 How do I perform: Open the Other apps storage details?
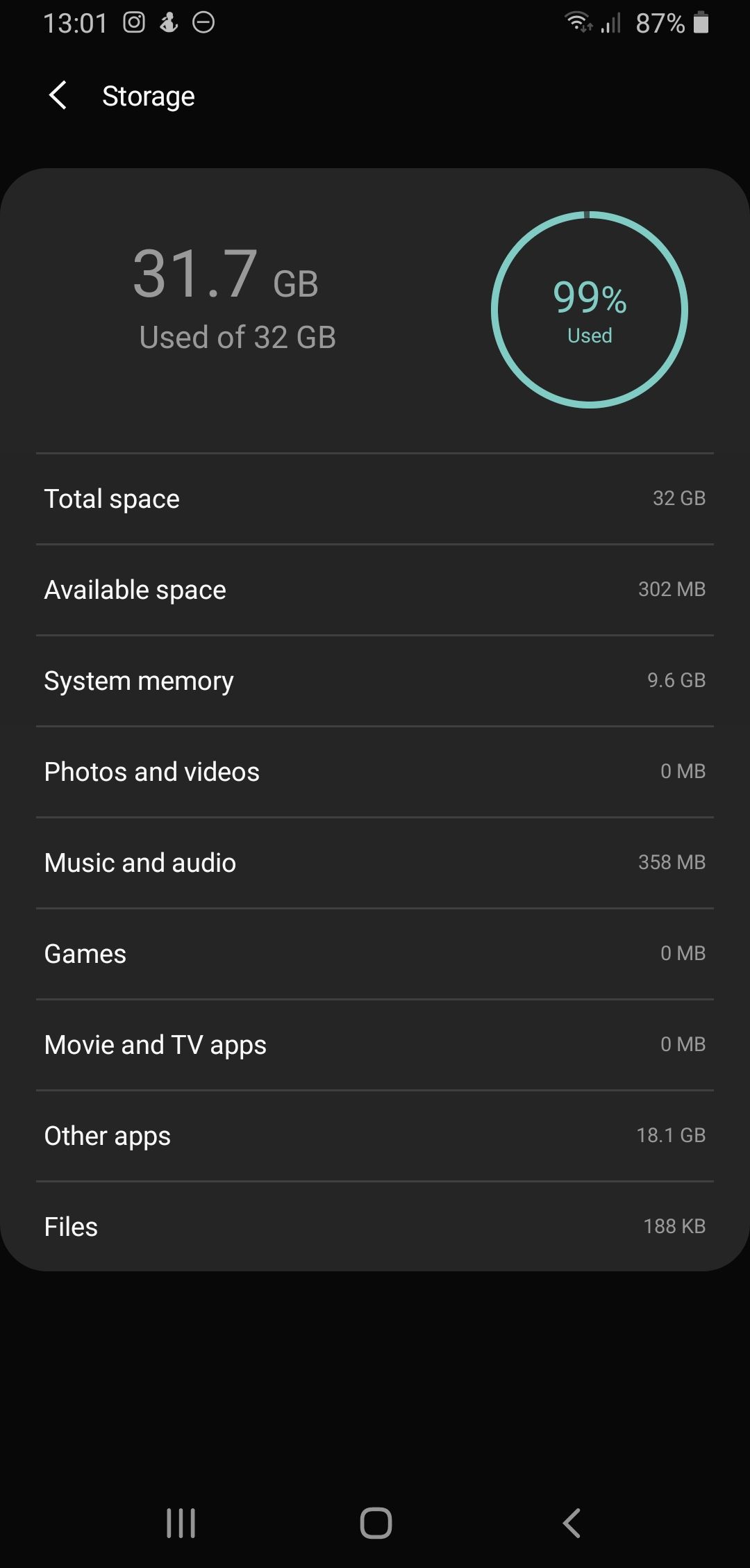[x=375, y=1135]
